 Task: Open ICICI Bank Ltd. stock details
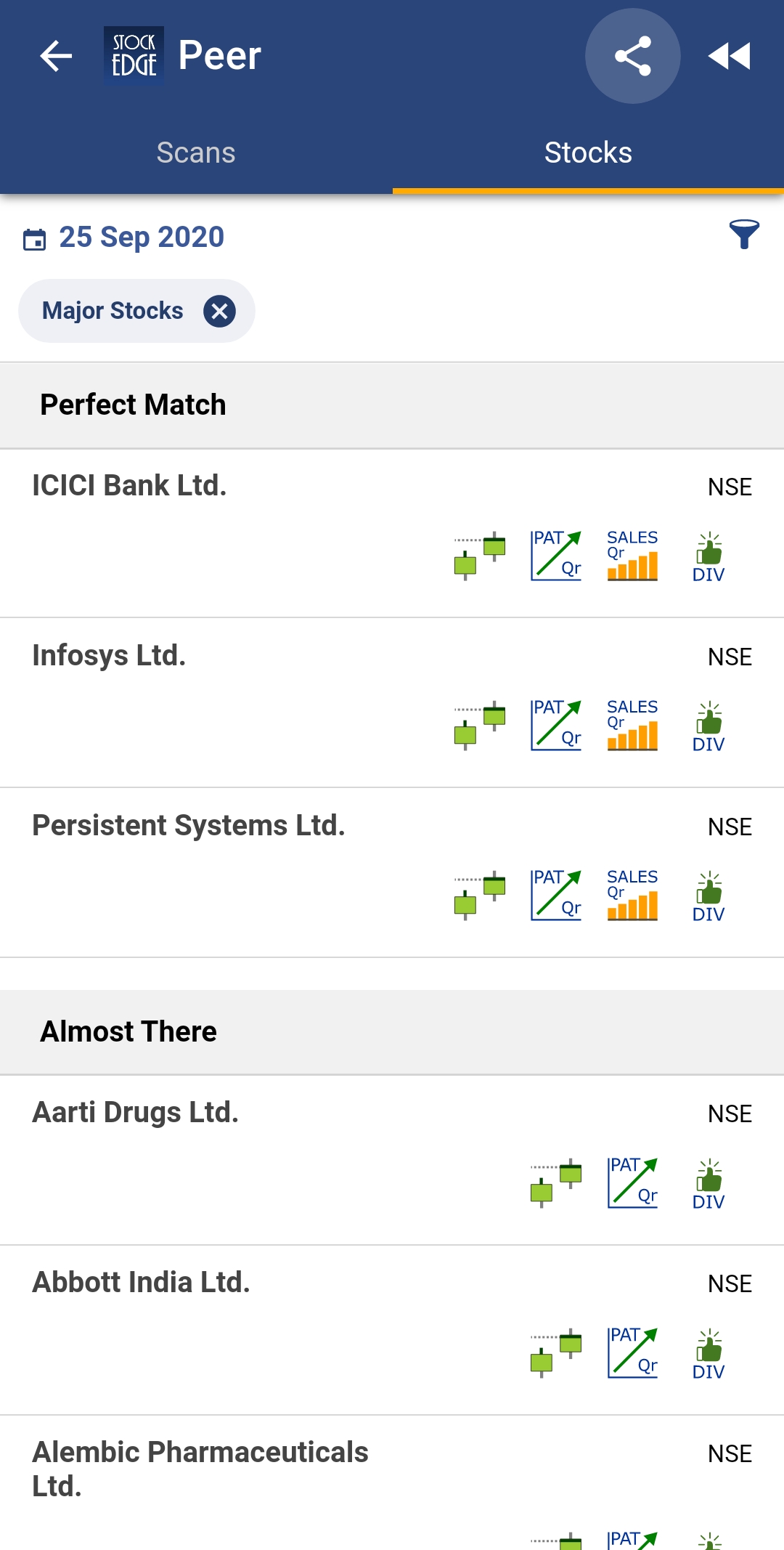click(392, 534)
